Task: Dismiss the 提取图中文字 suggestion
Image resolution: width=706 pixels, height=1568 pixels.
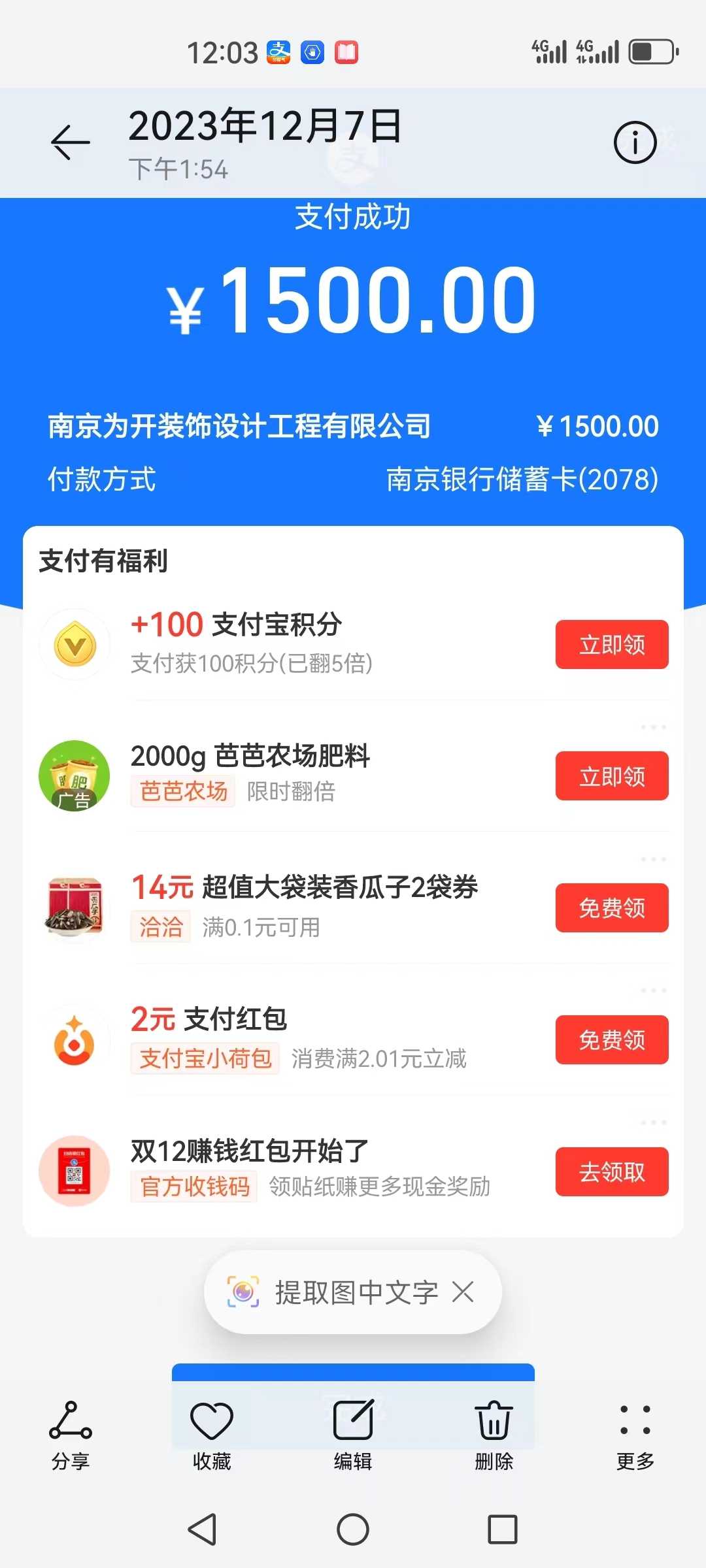Action: coord(463,1292)
